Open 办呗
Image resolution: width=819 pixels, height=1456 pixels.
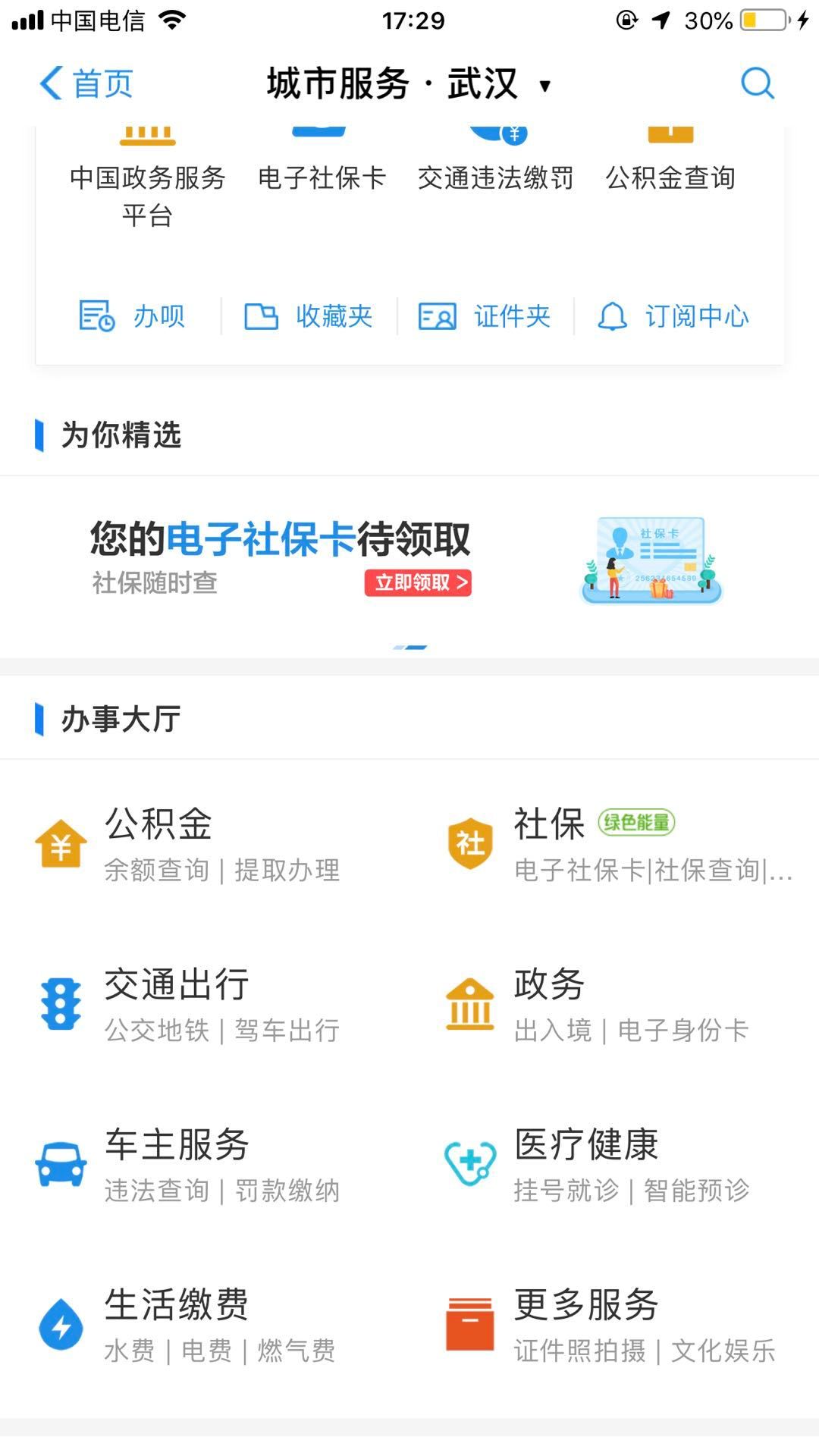tap(133, 316)
